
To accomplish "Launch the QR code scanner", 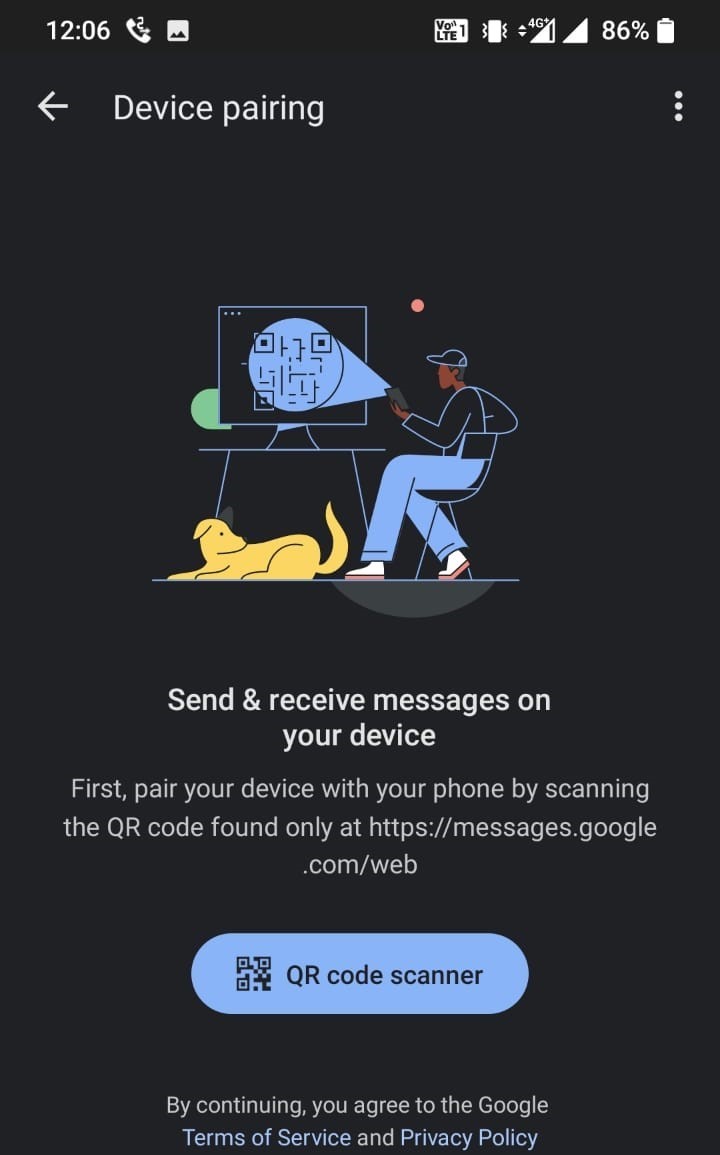I will pos(359,974).
